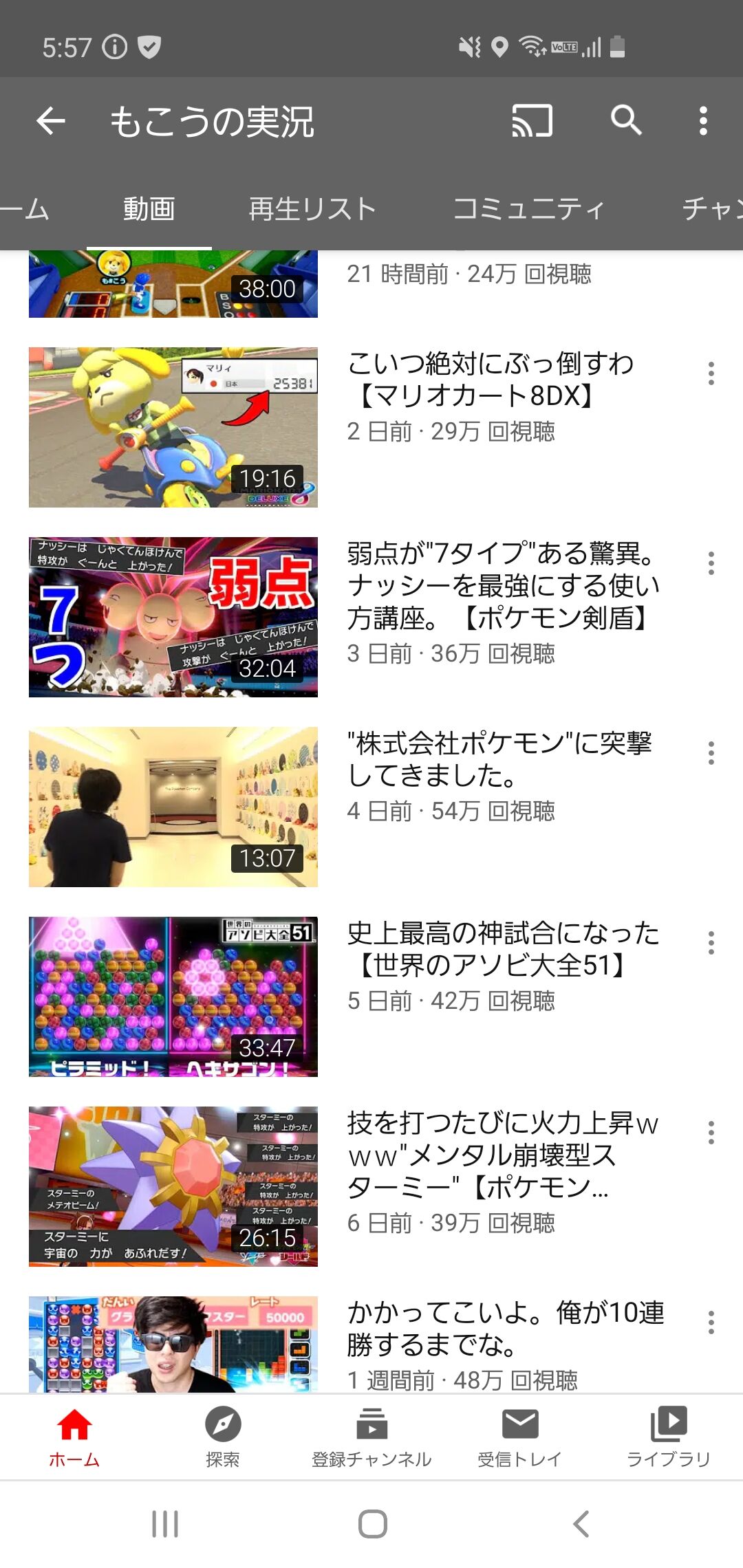The height and width of the screenshot is (1568, 743).
Task: Play the 世界のアソビ大全51 video
Action: click(x=173, y=997)
